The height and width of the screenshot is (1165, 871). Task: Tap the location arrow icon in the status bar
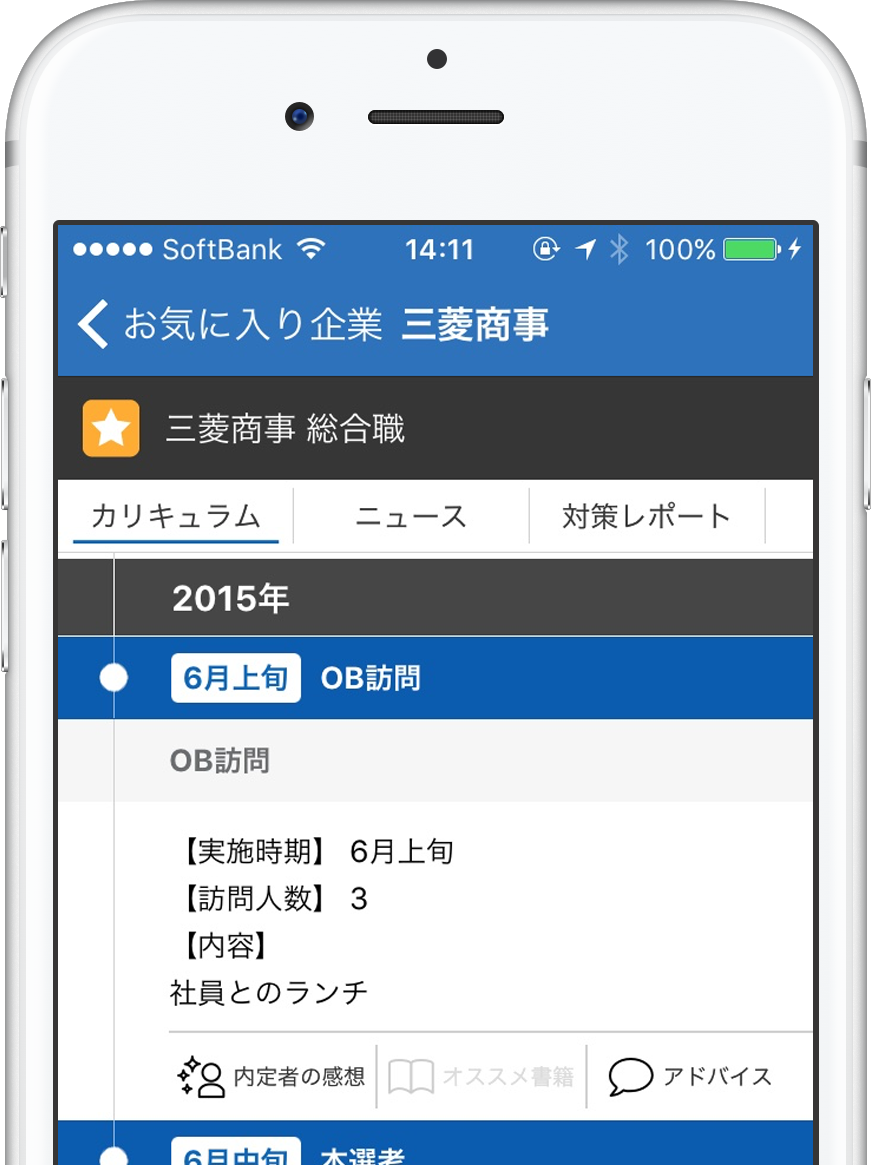584,251
